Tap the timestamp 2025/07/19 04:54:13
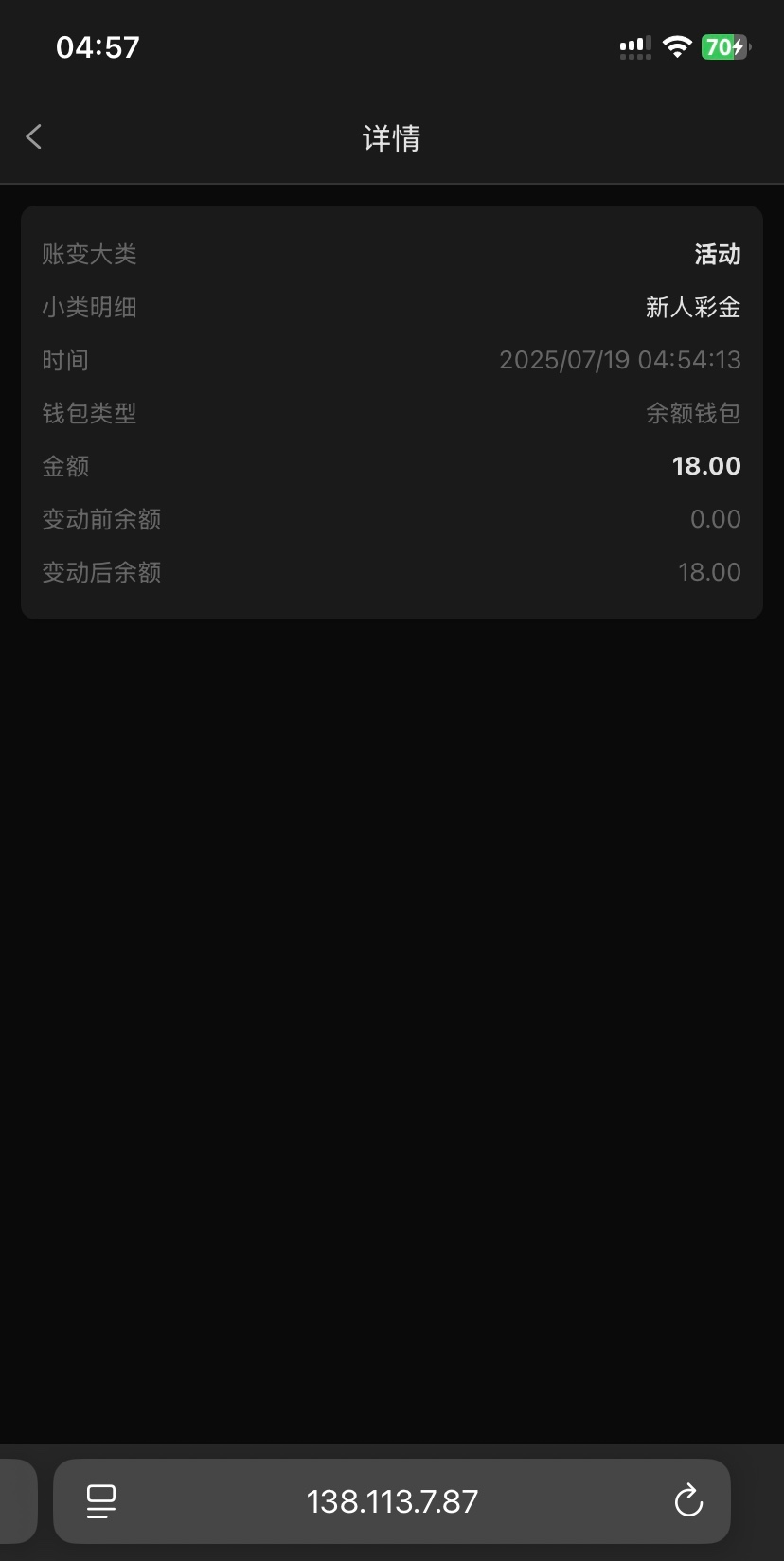This screenshot has width=784, height=1561. [x=620, y=360]
